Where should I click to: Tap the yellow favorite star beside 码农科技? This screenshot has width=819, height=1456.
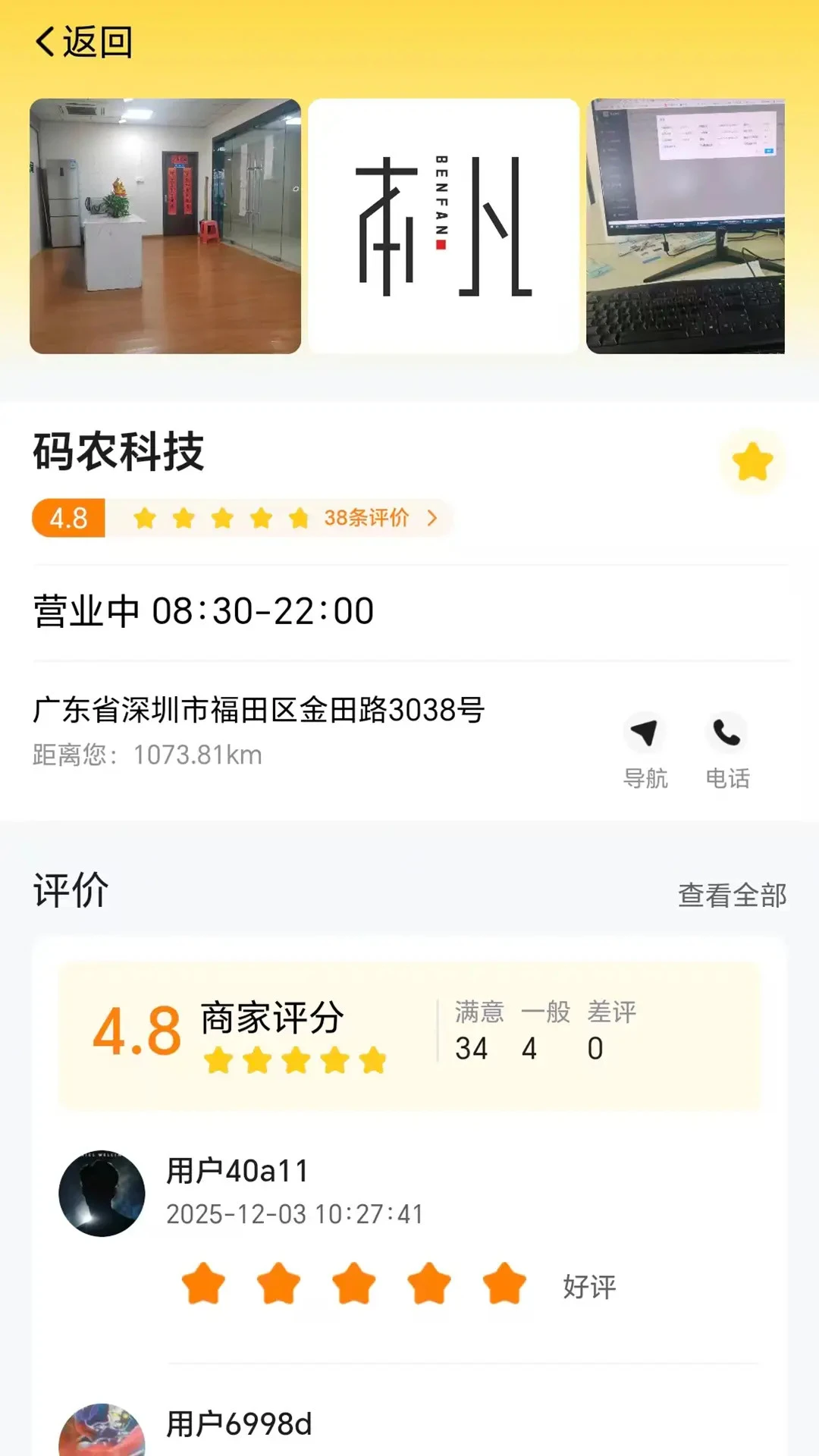(x=752, y=458)
